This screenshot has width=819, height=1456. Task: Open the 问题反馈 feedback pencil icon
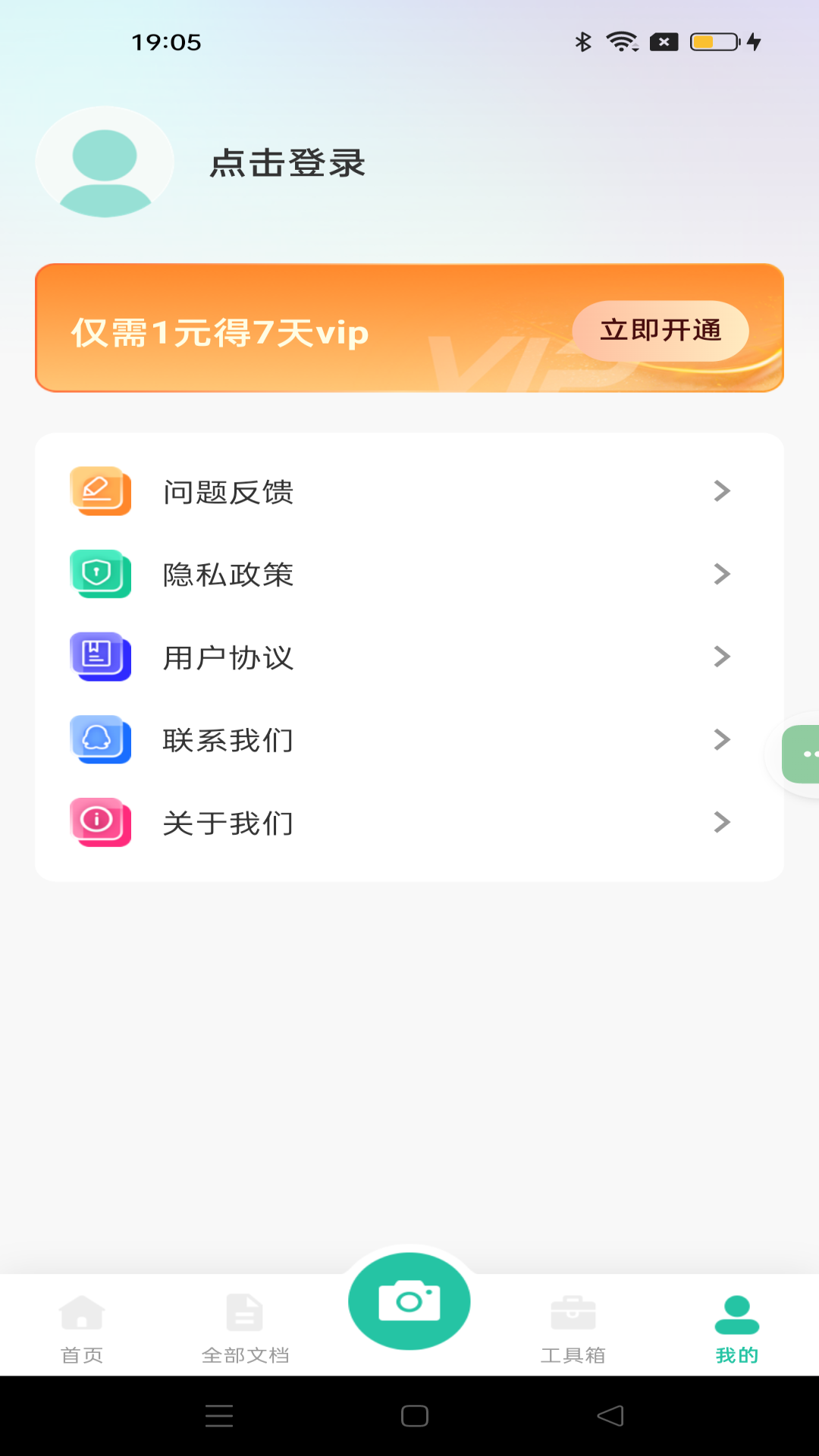(101, 492)
